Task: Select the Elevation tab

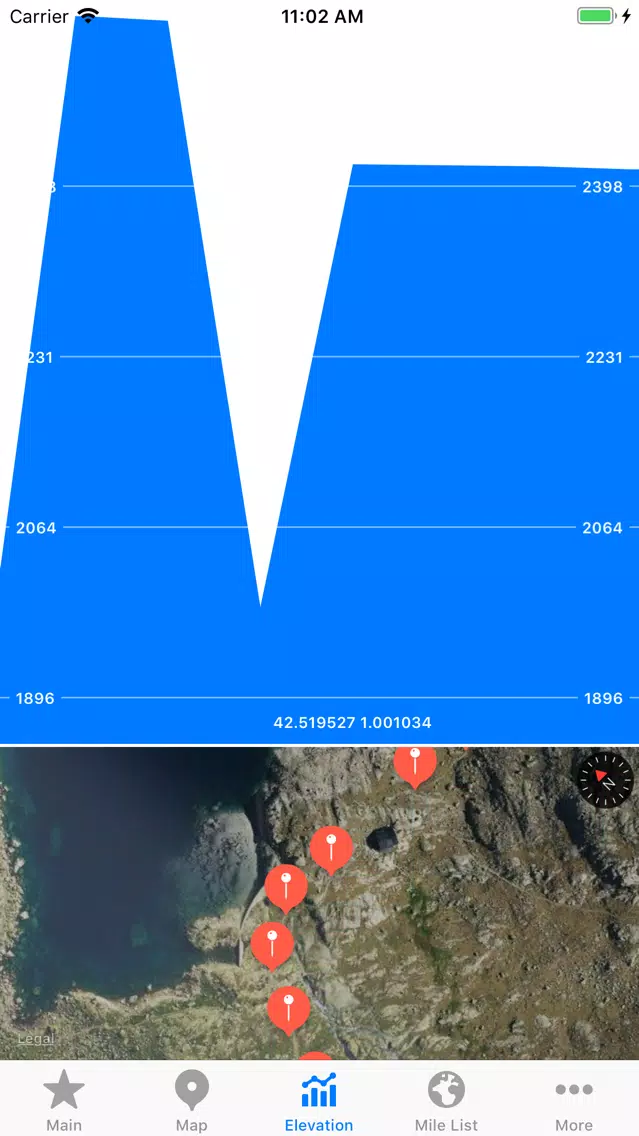Action: click(319, 1100)
